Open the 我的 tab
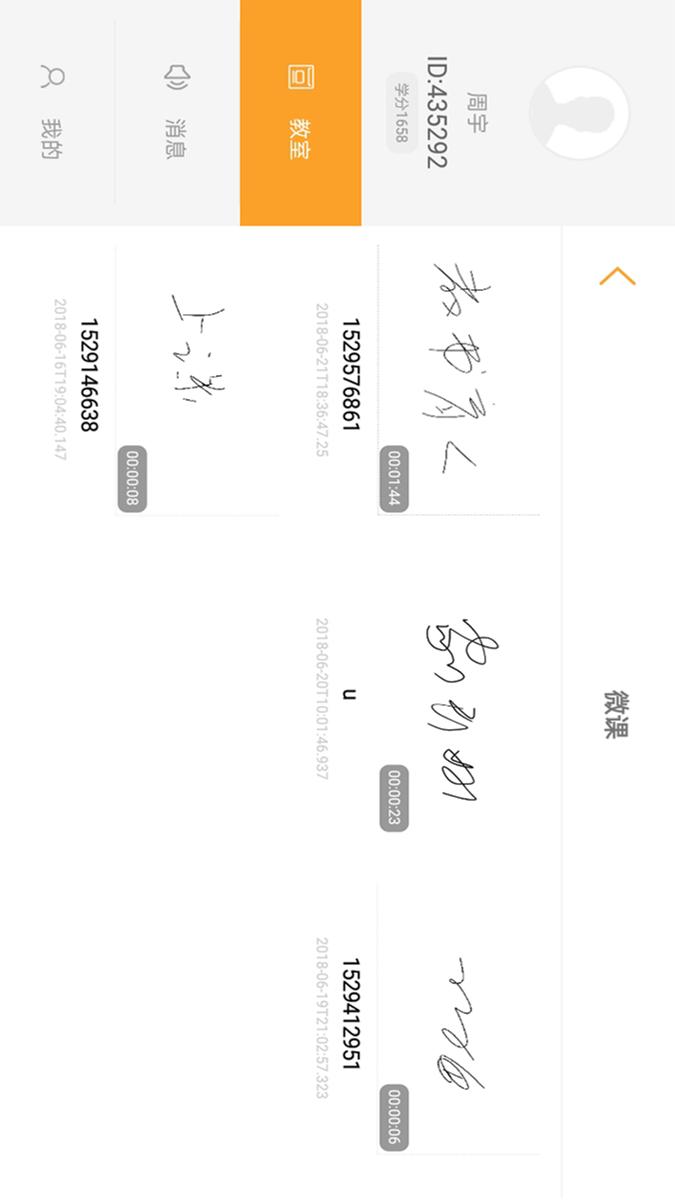Viewport: 675px width, 1200px height. tap(52, 112)
